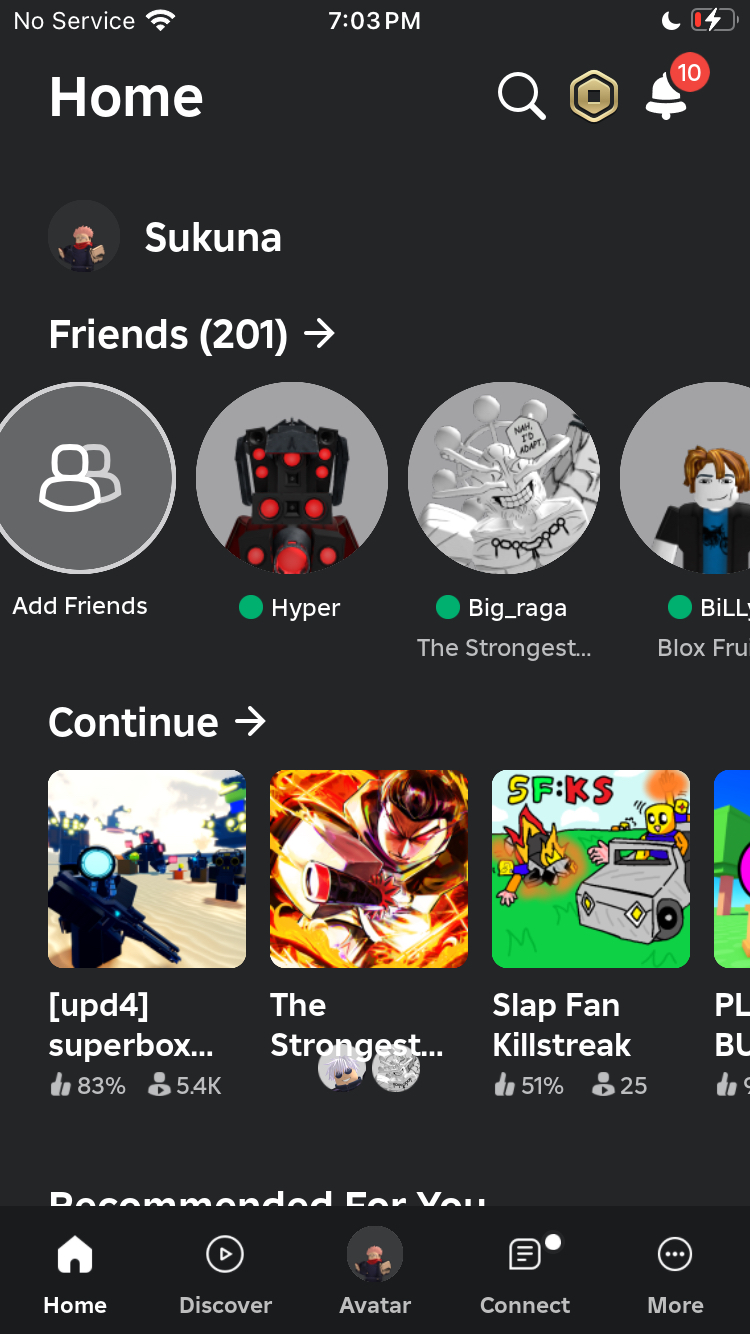Open the Friends (201) list

192,334
